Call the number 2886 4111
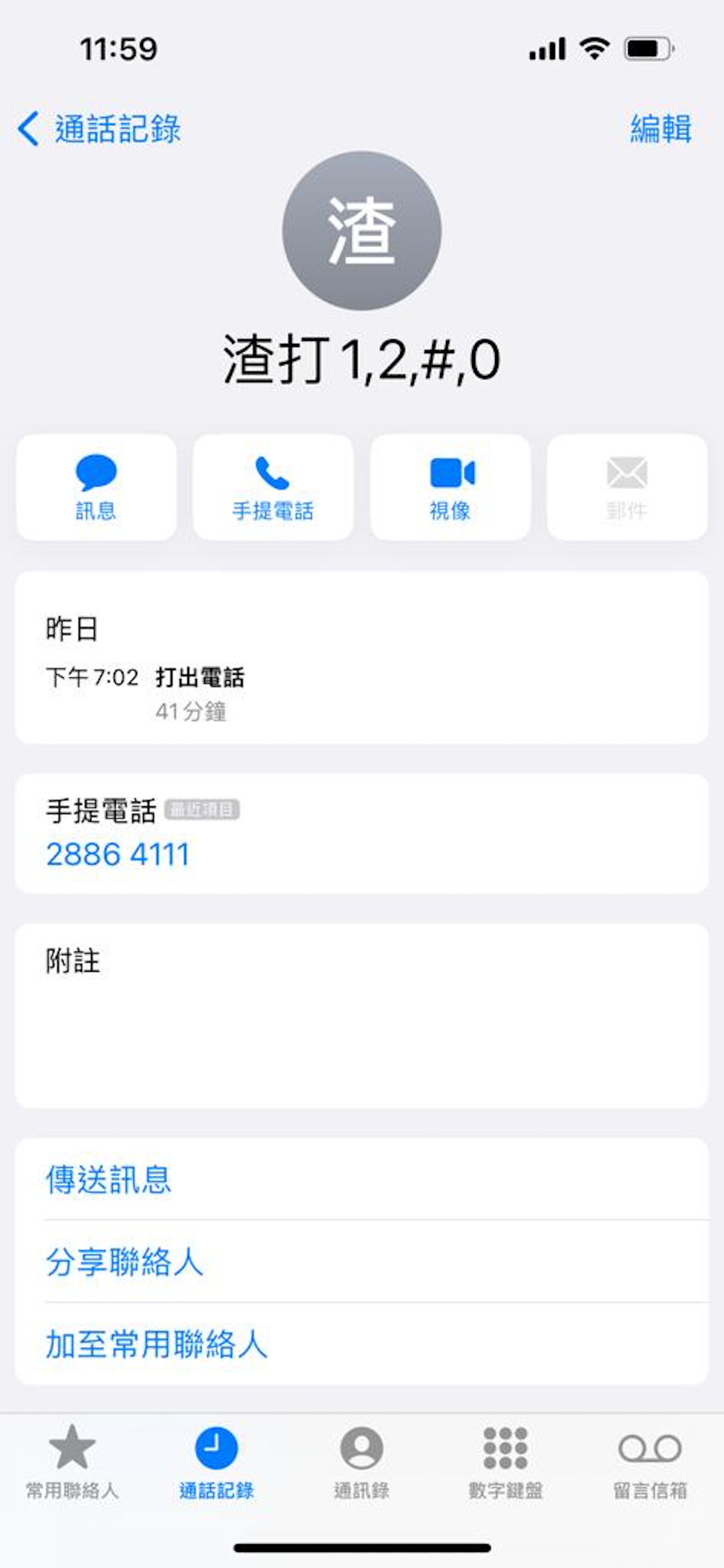Viewport: 724px width, 1568px height. [x=118, y=853]
